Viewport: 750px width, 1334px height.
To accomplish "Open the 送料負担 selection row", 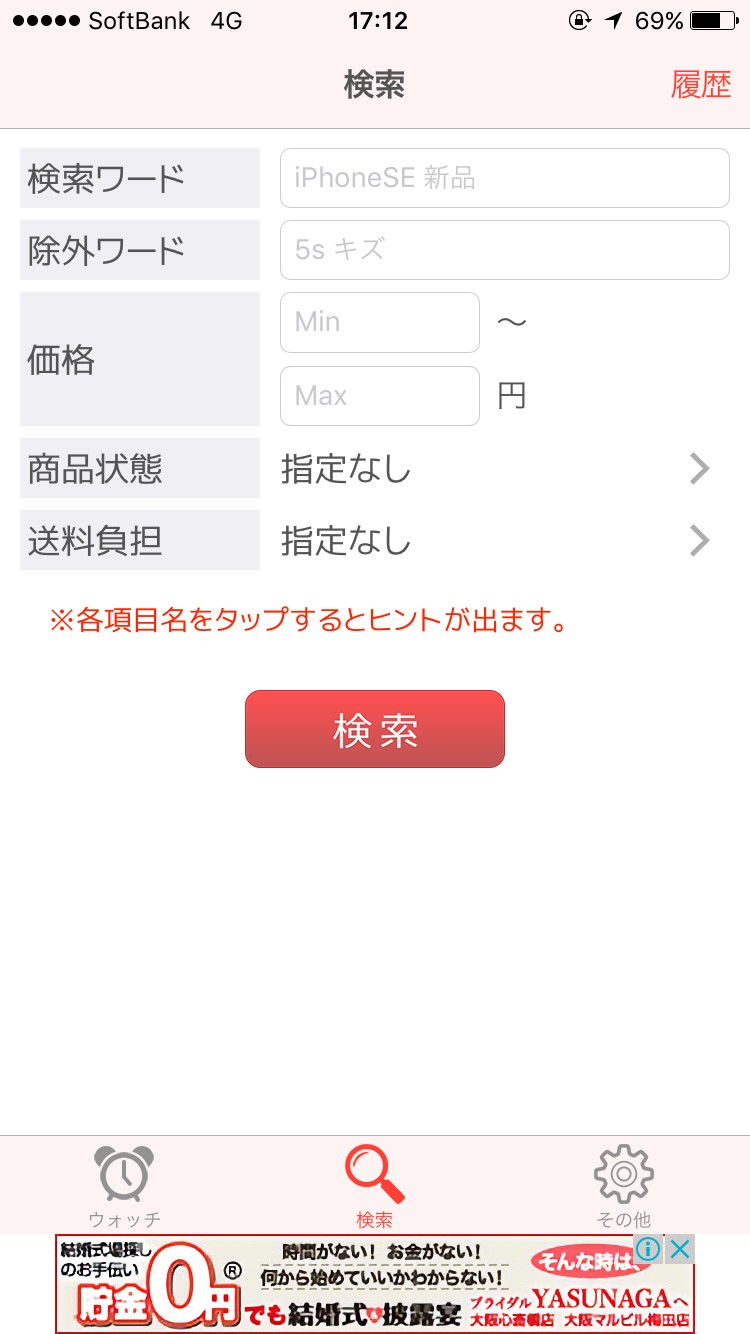I will pos(495,541).
